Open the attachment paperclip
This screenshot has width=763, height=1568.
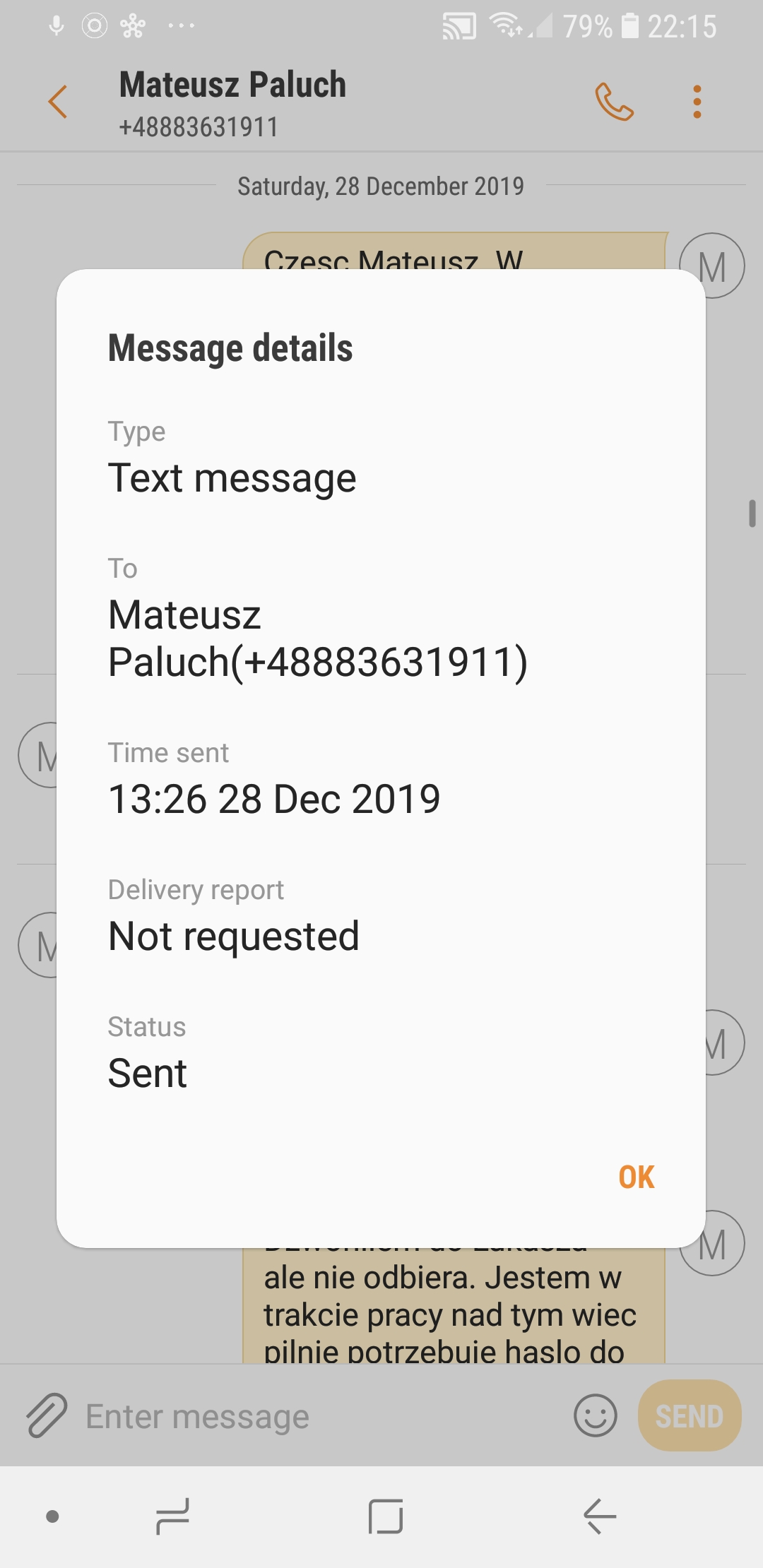click(47, 1415)
